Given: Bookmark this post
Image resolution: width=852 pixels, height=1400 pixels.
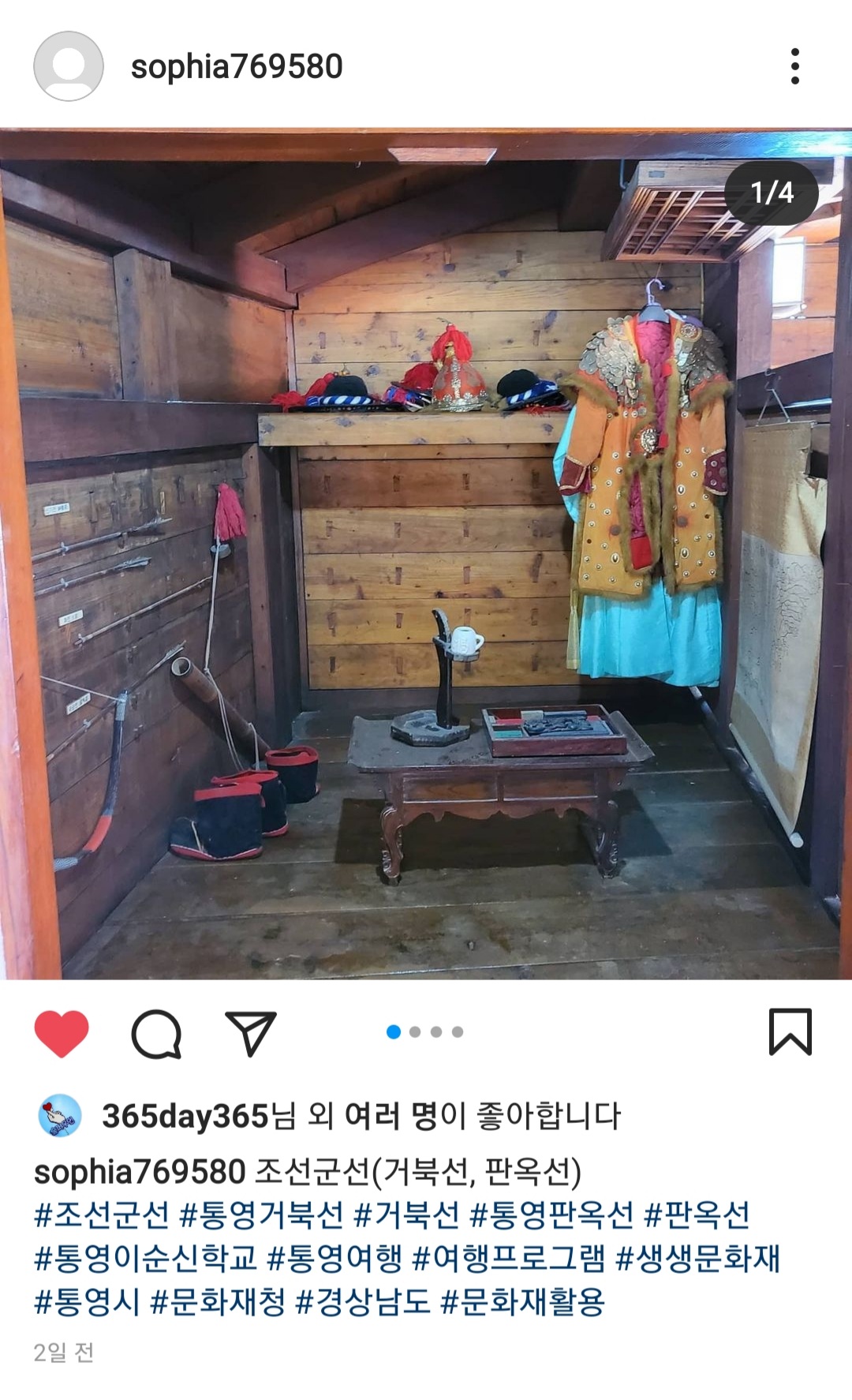Looking at the screenshot, I should (790, 1031).
